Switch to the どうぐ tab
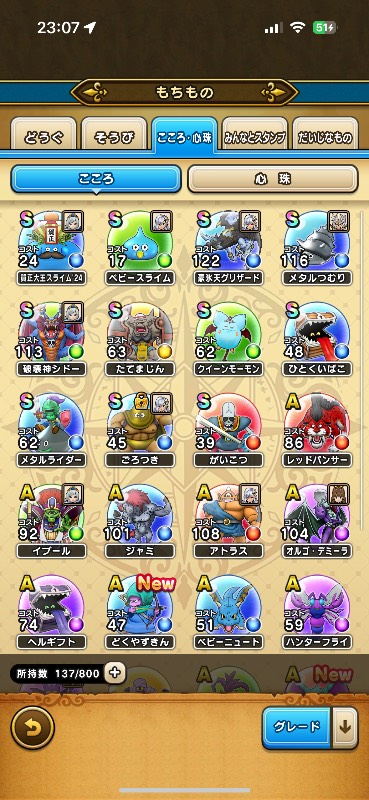 pyautogui.click(x=44, y=135)
